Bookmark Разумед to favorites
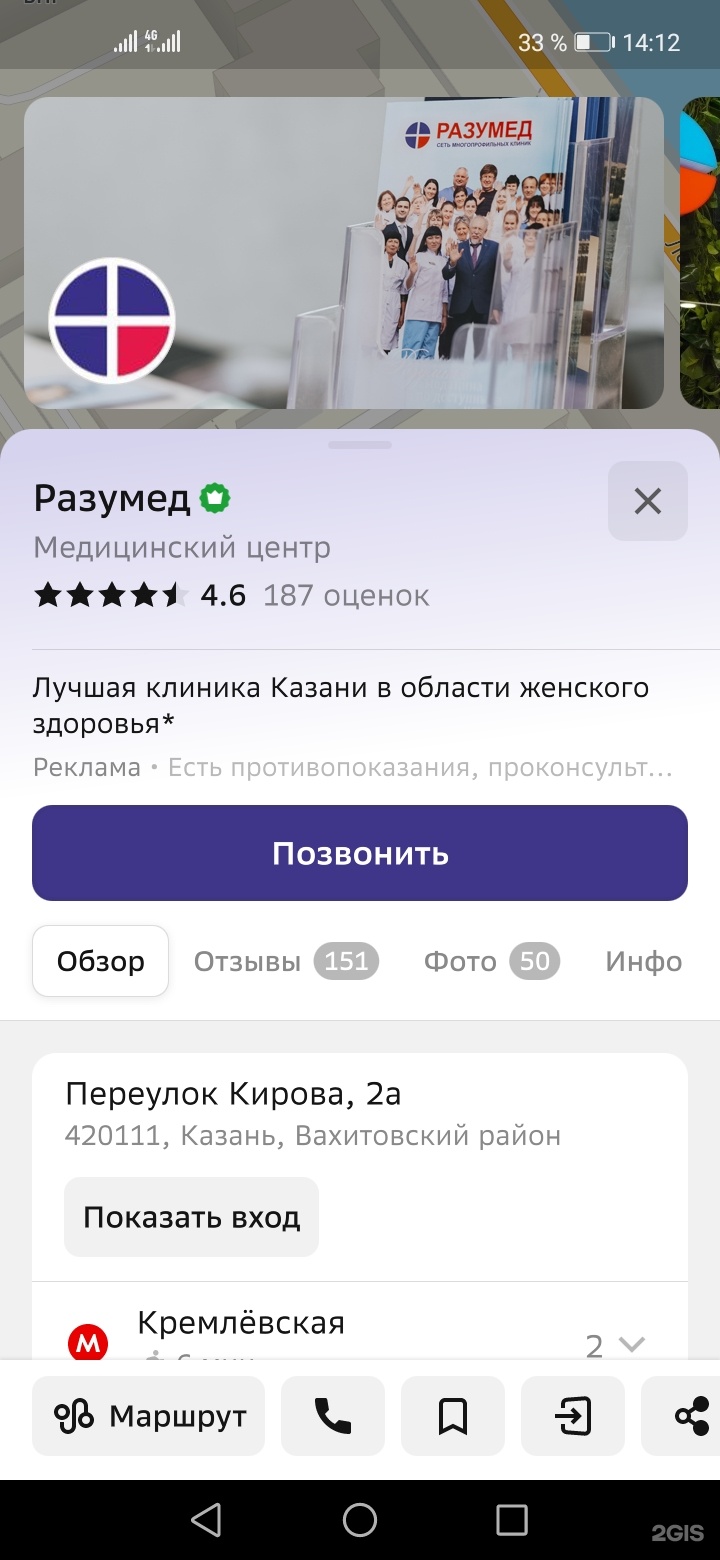 pyautogui.click(x=453, y=1416)
